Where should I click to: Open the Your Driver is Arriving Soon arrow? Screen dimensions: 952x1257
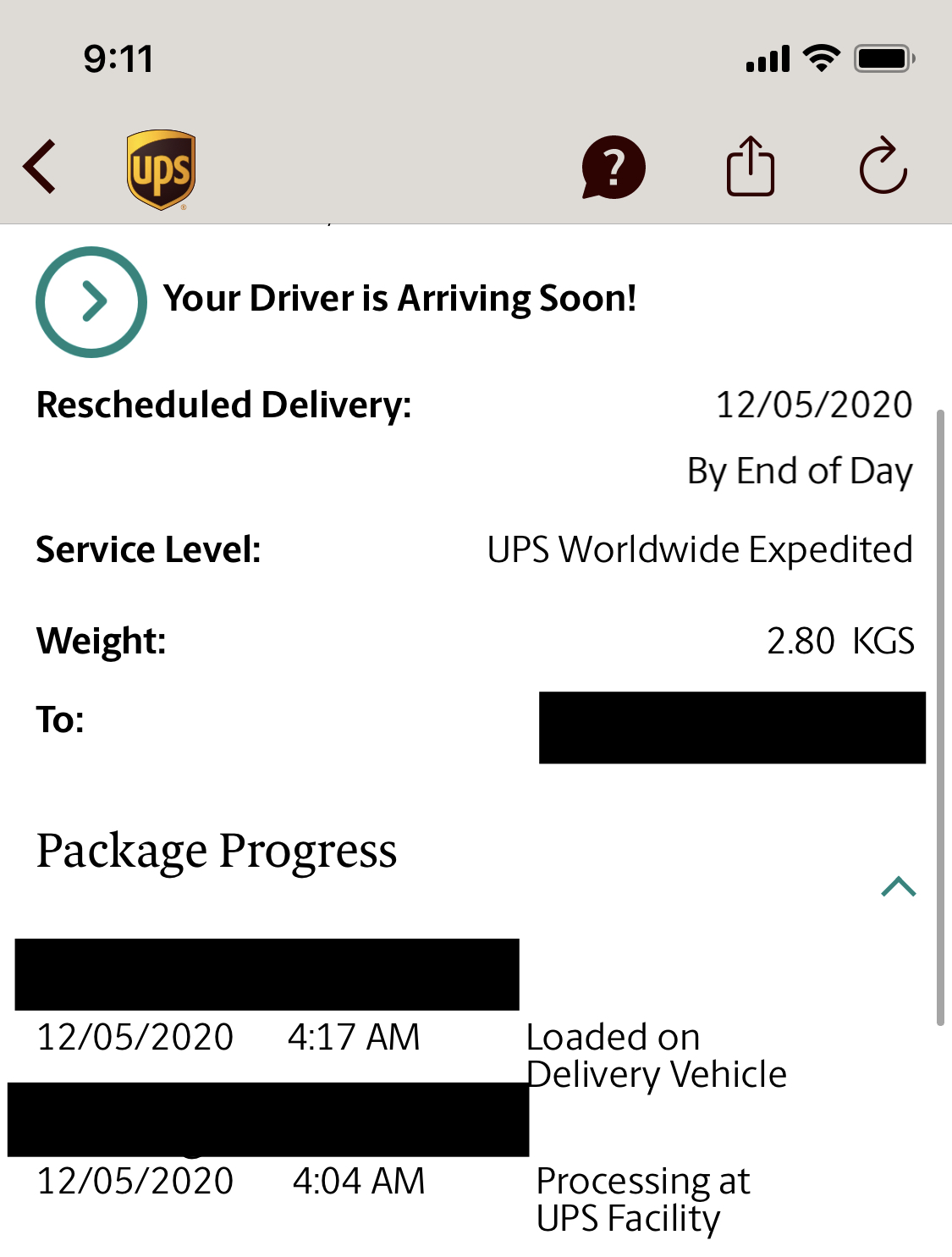pos(91,301)
